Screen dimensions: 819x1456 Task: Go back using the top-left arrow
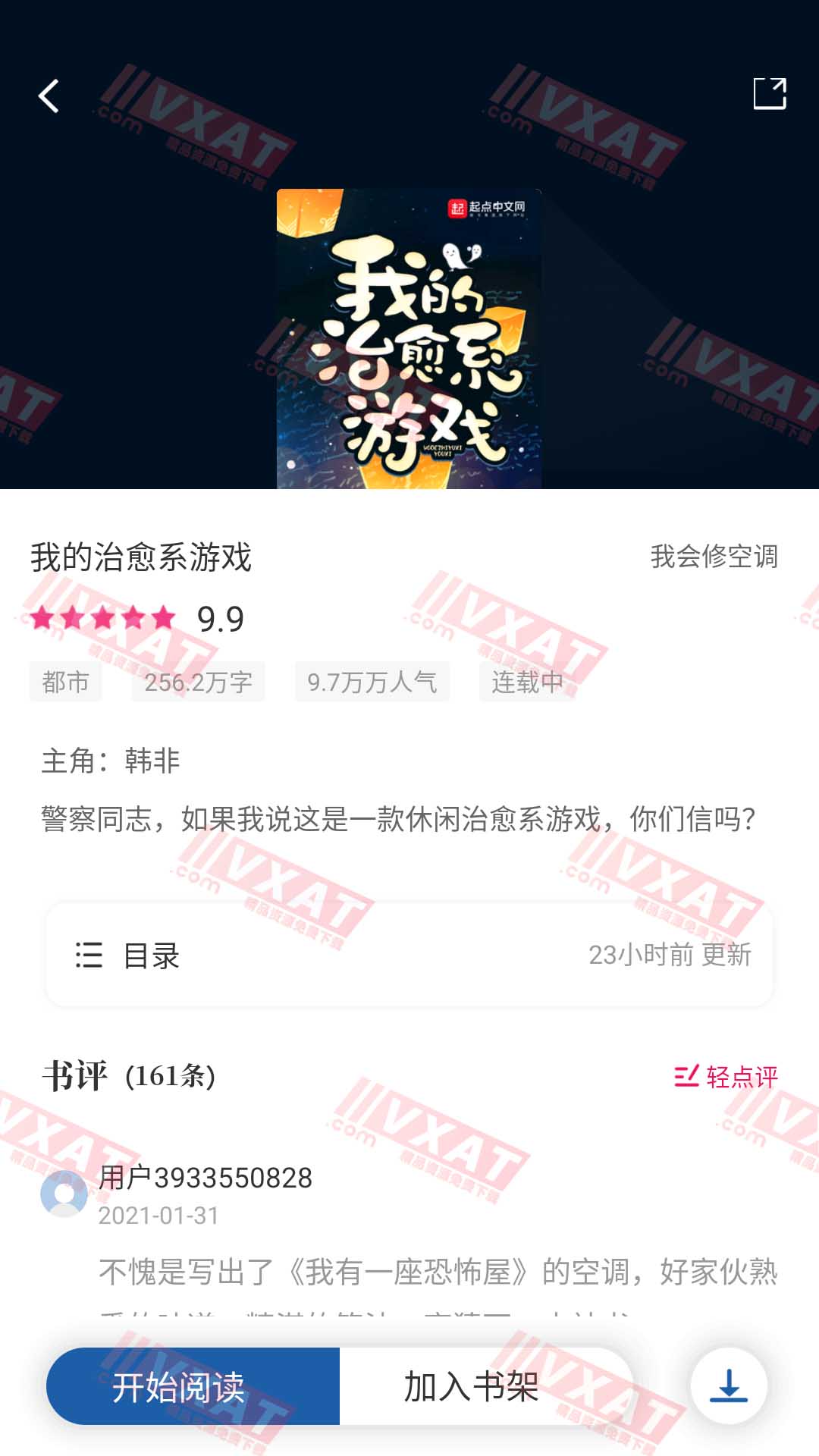[49, 96]
